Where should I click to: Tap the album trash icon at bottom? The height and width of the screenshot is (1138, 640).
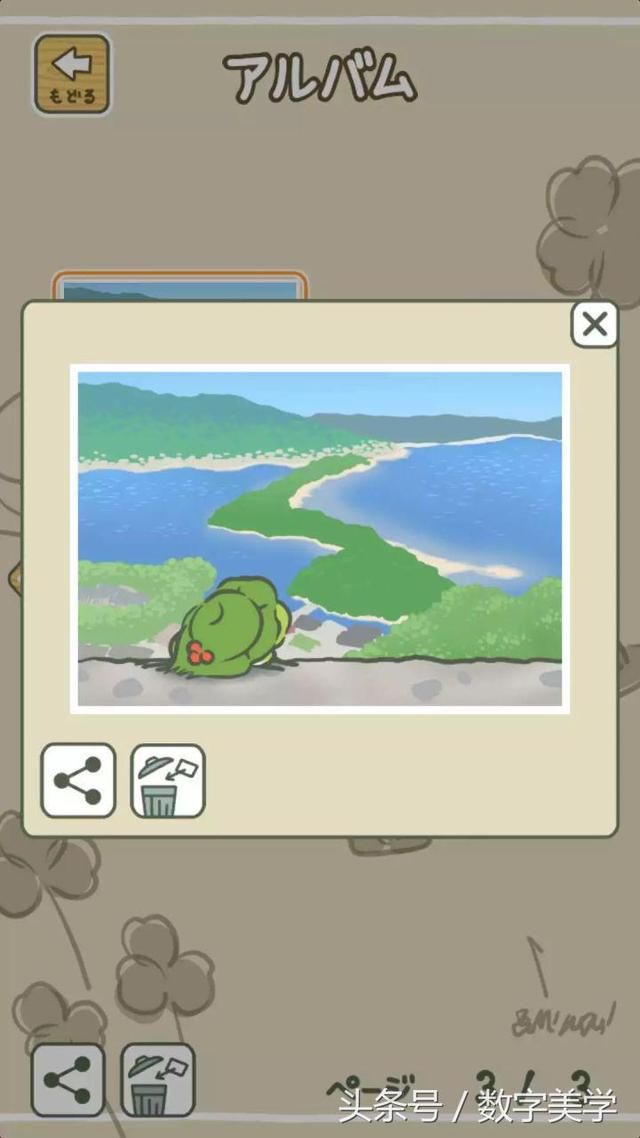coord(157,1080)
